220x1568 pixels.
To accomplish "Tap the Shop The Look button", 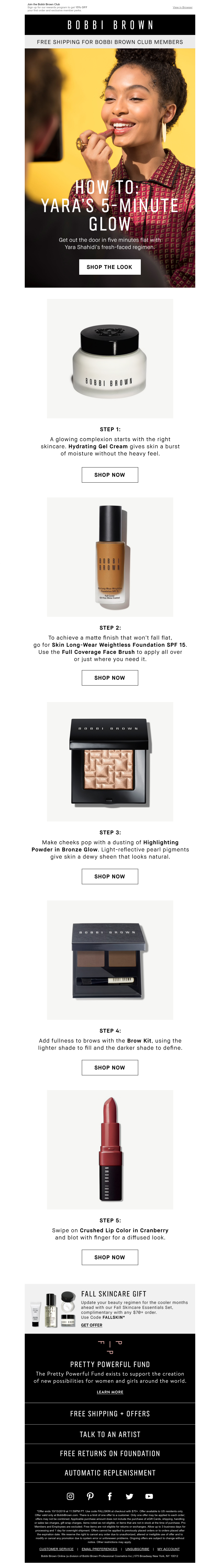I will (x=110, y=267).
